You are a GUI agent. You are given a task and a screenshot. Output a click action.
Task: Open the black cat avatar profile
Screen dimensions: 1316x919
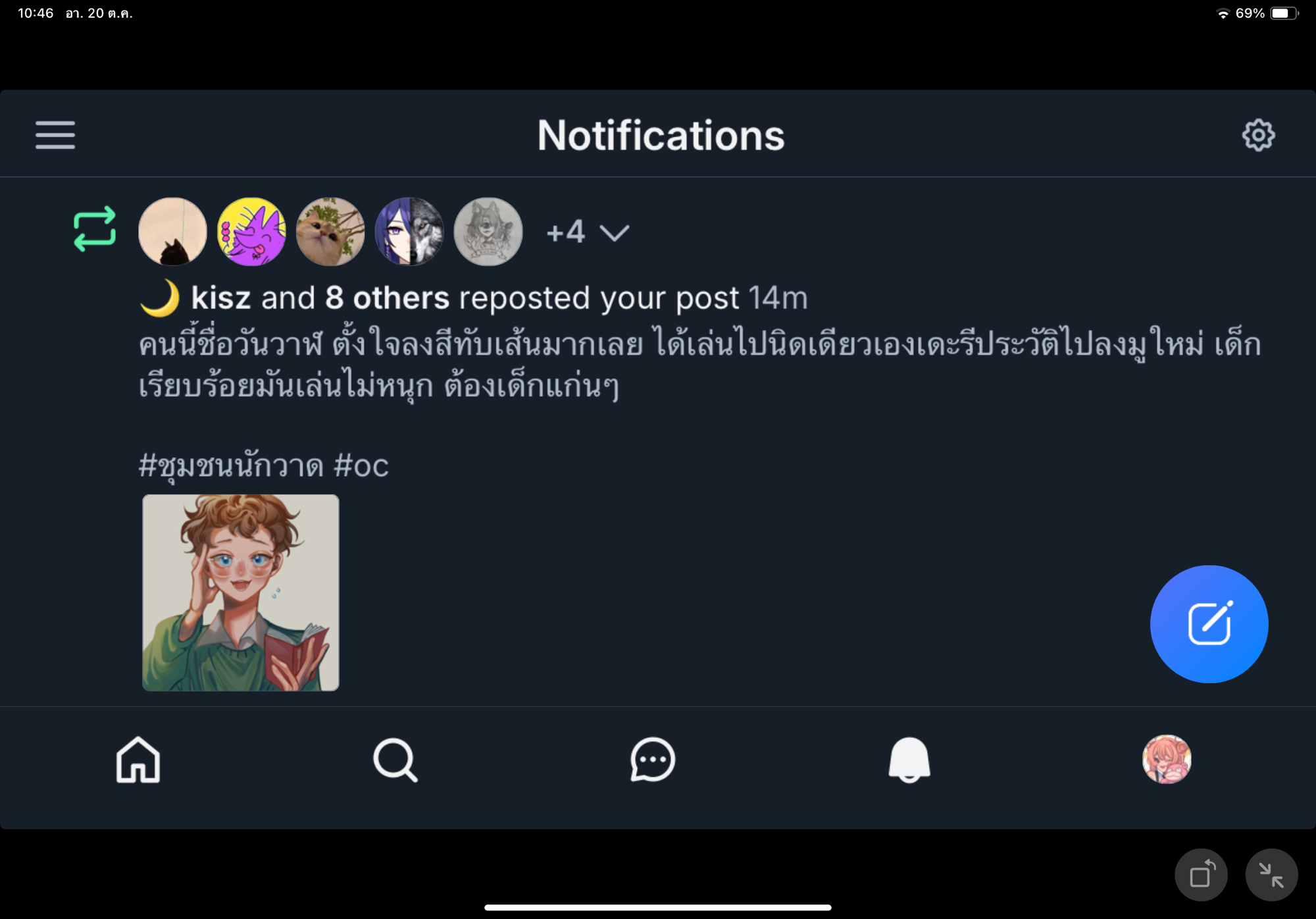coord(172,232)
